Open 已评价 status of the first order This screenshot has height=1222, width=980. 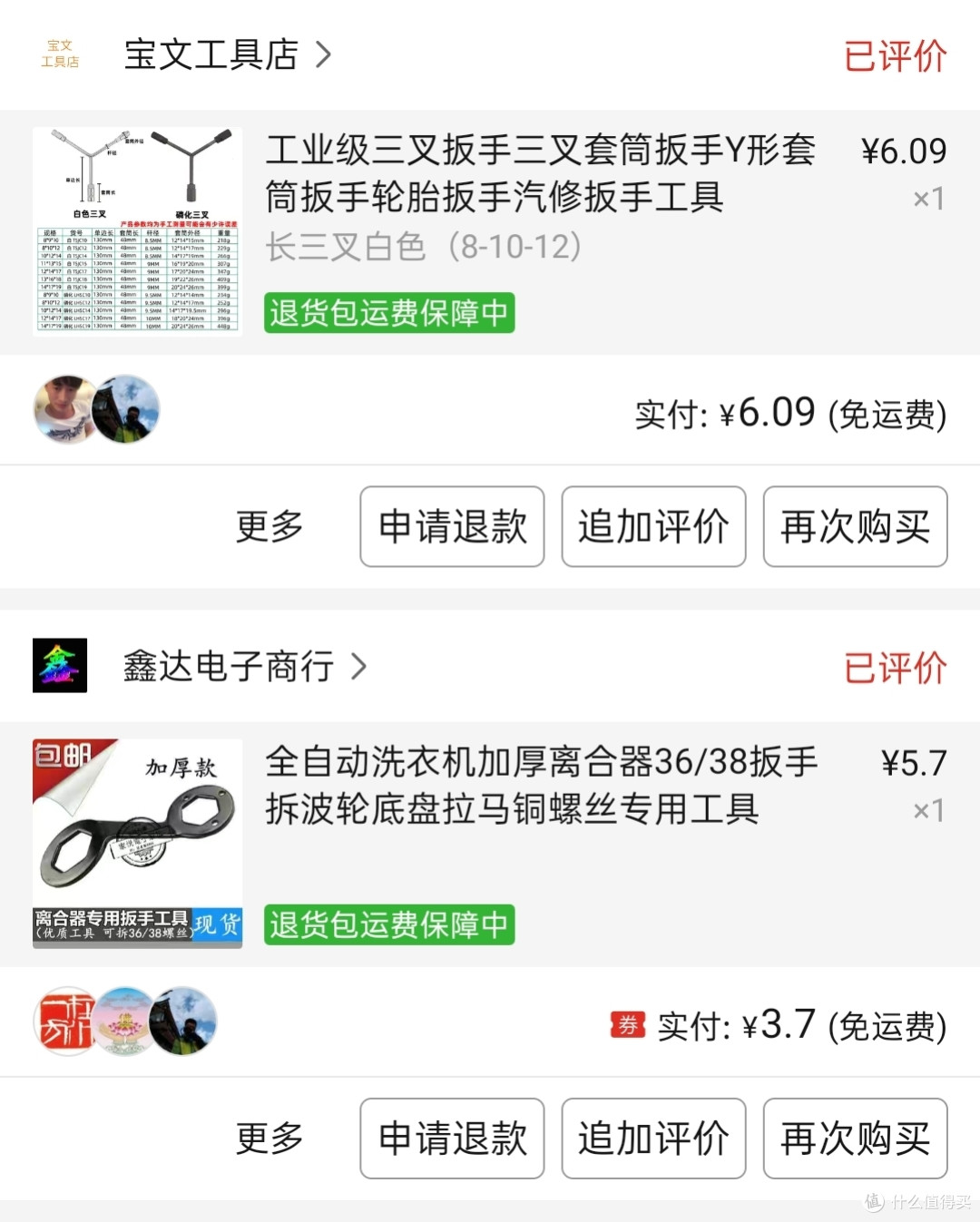(x=894, y=54)
